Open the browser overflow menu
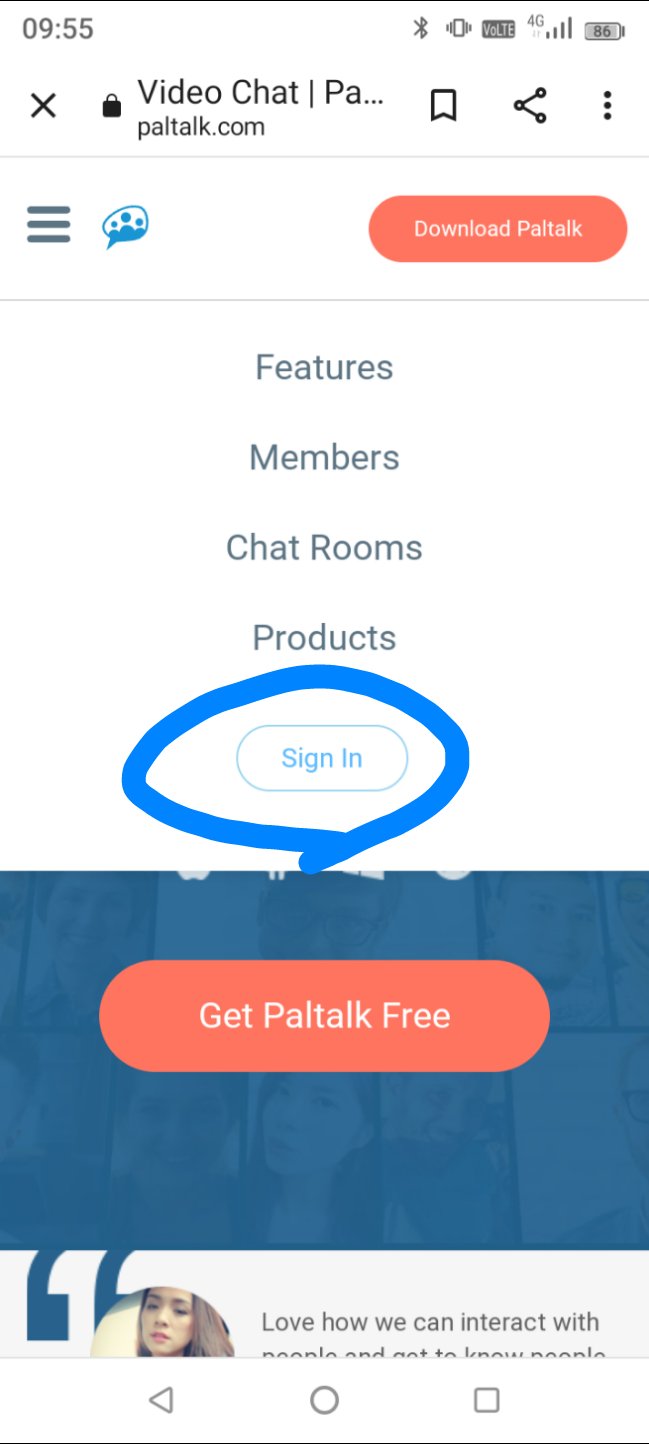649x1444 pixels. tap(607, 106)
